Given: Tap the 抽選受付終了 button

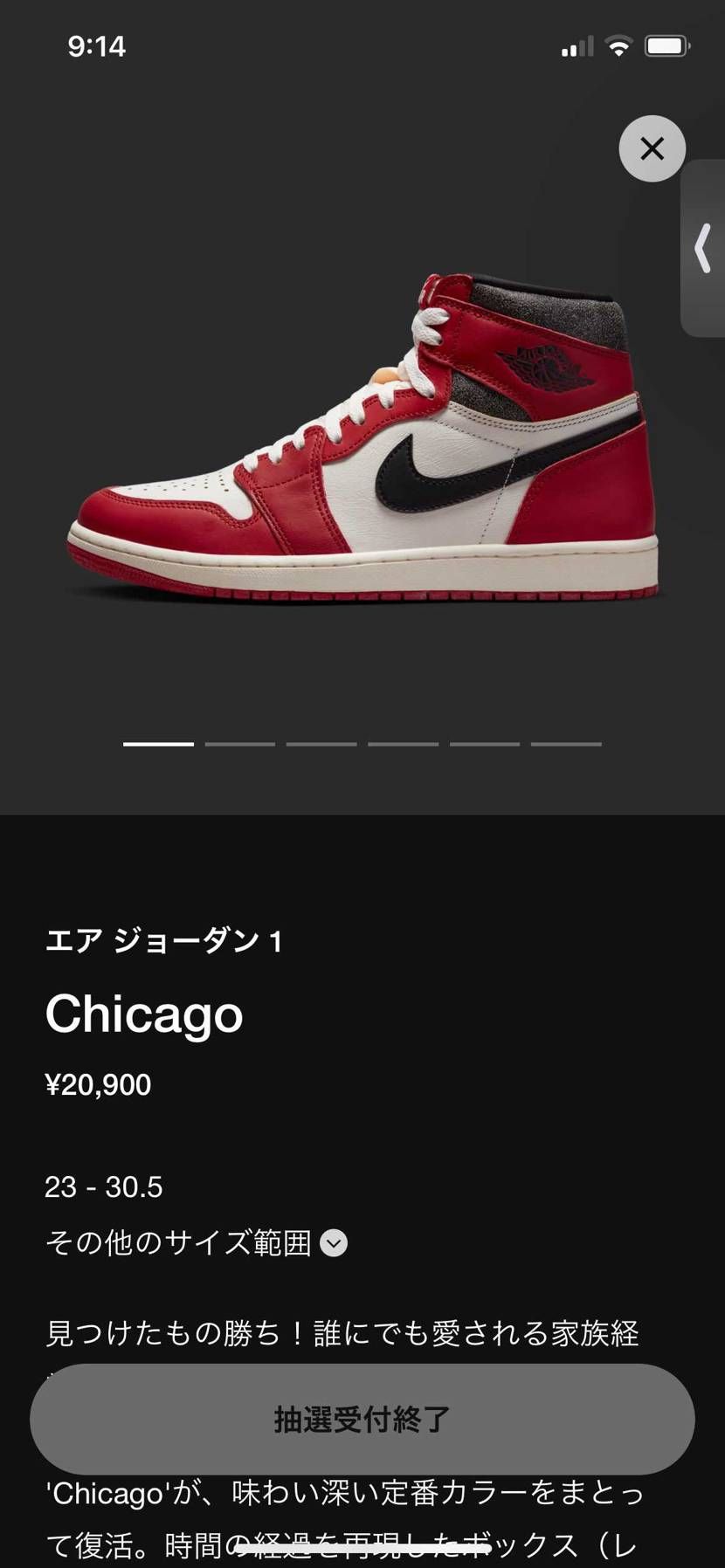Looking at the screenshot, I should (362, 1420).
